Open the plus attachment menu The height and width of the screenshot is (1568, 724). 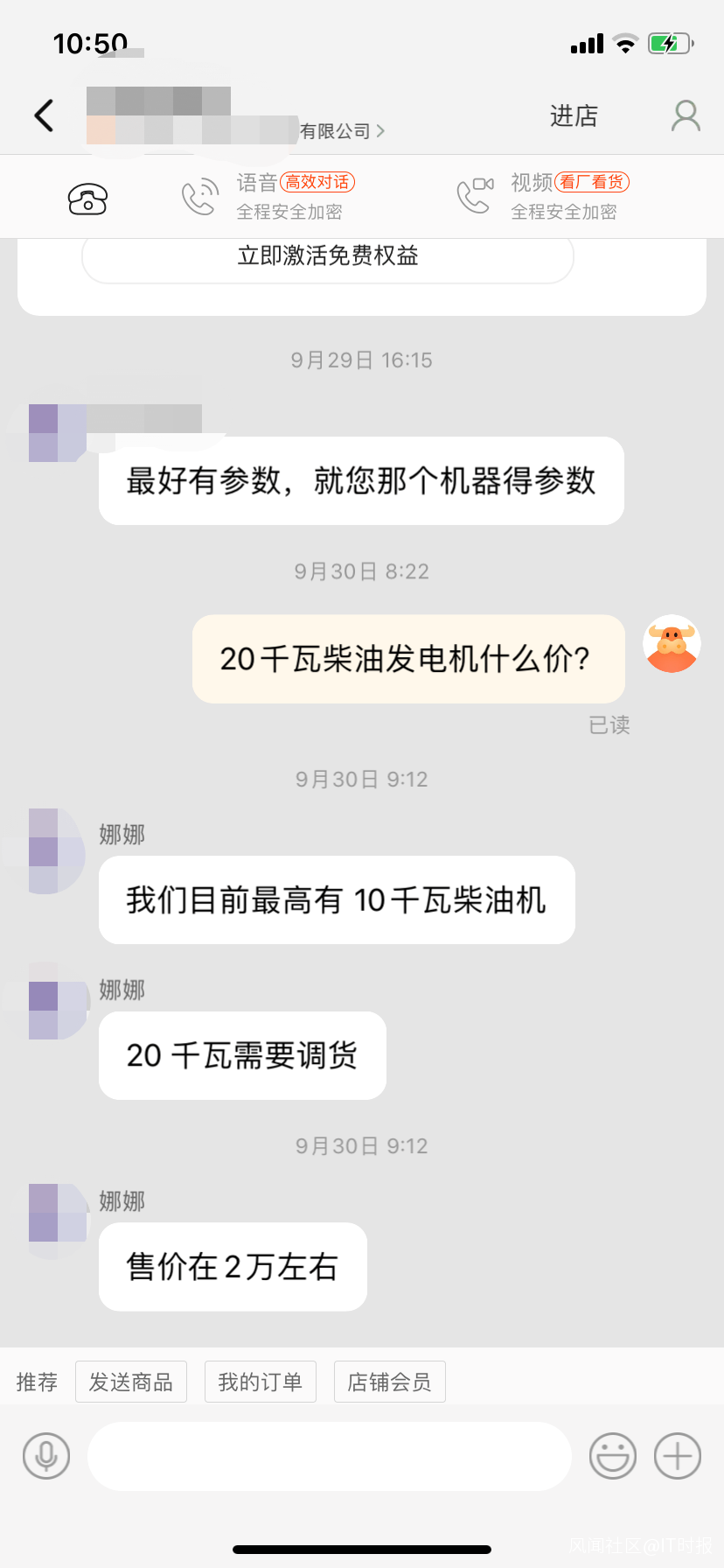click(x=679, y=1456)
